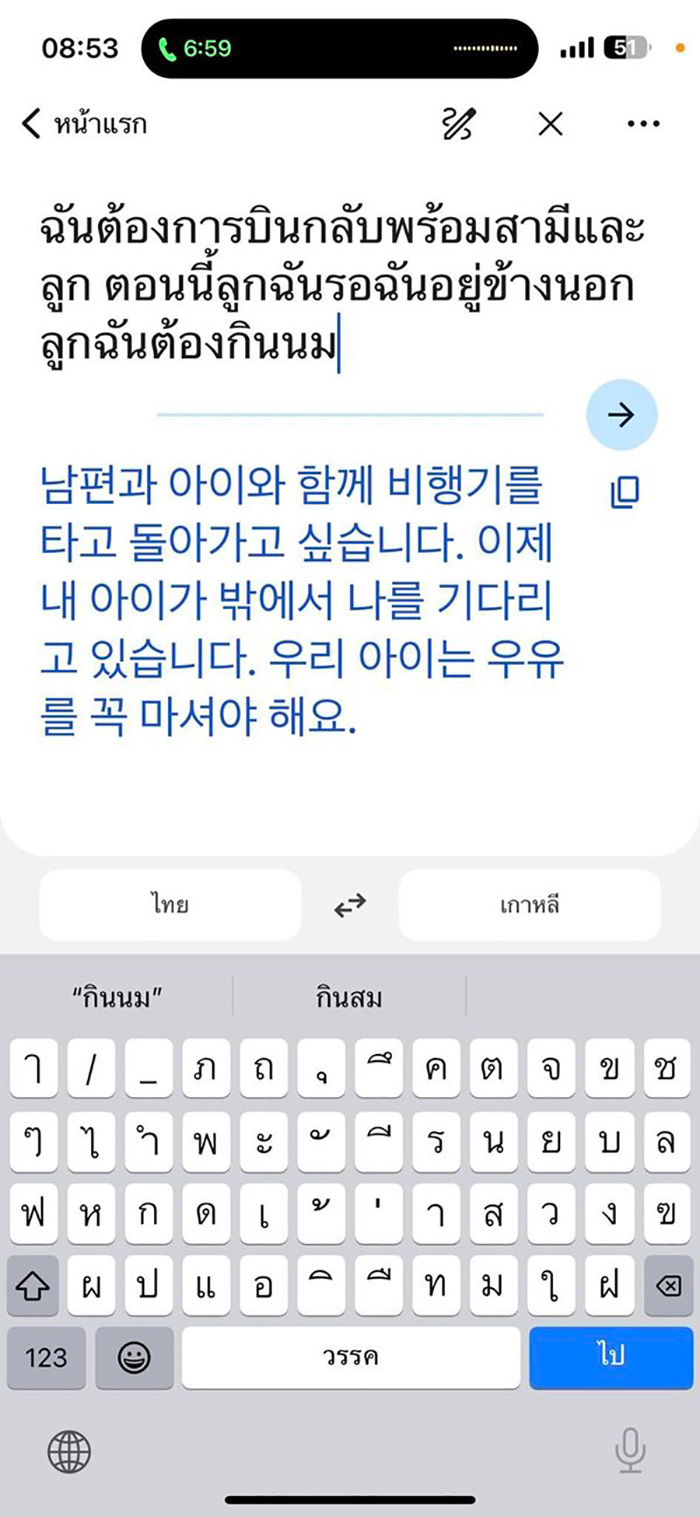Screen dimensions: 700x1517
Task: Copy the Korean translation
Action: point(624,491)
